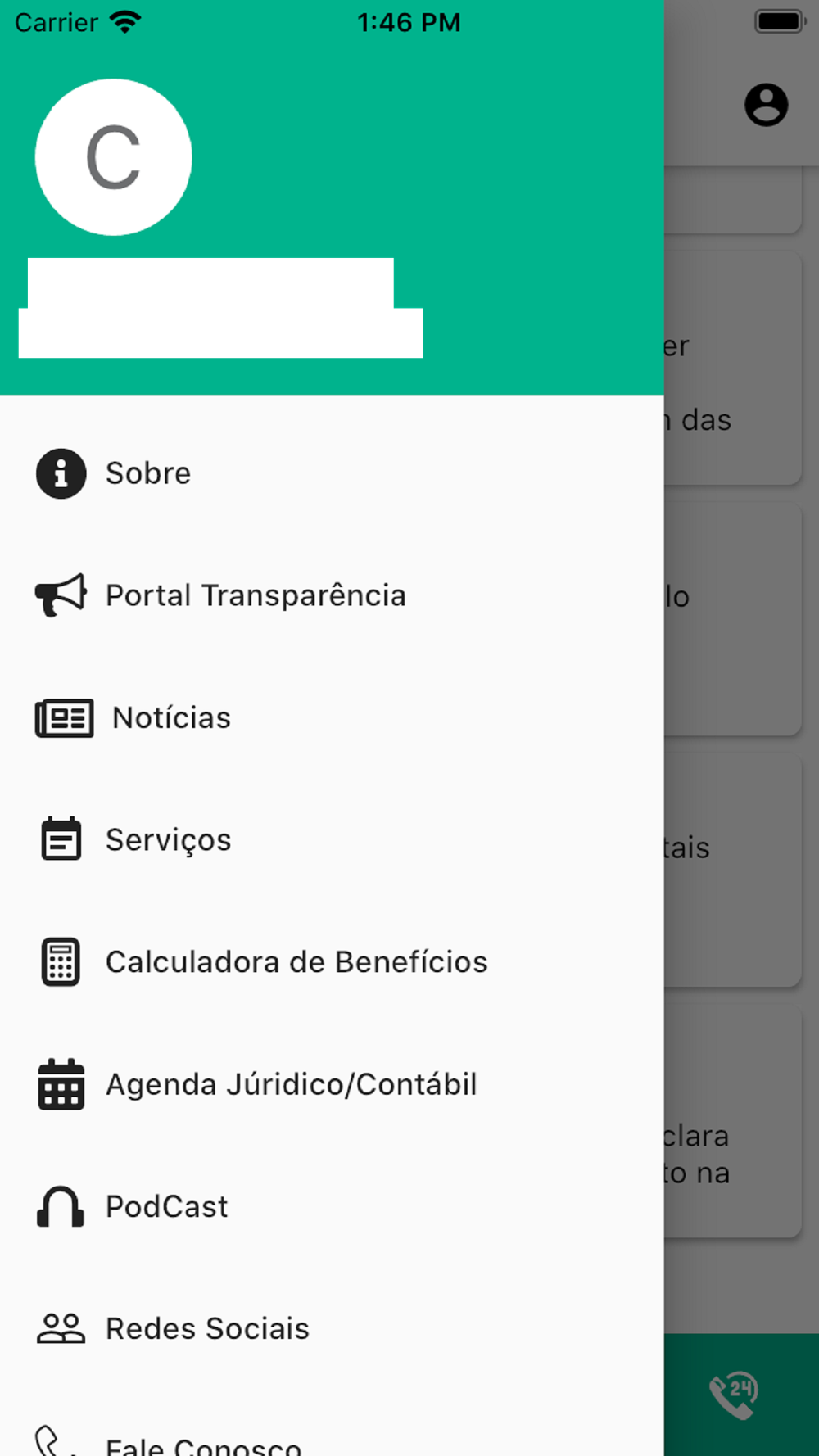Open the PodCast section
819x1456 pixels.
[332, 1206]
